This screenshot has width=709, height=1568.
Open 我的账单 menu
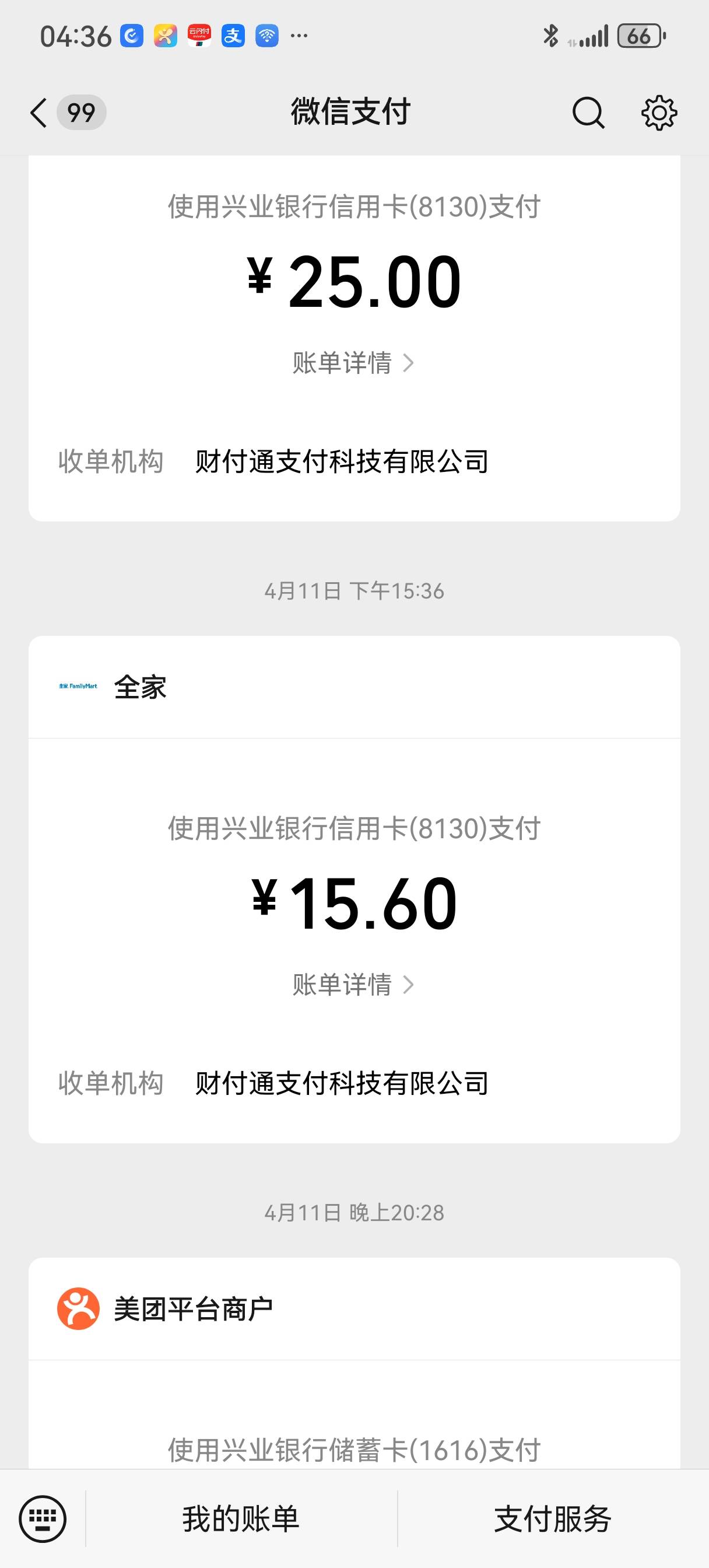coord(241,1518)
